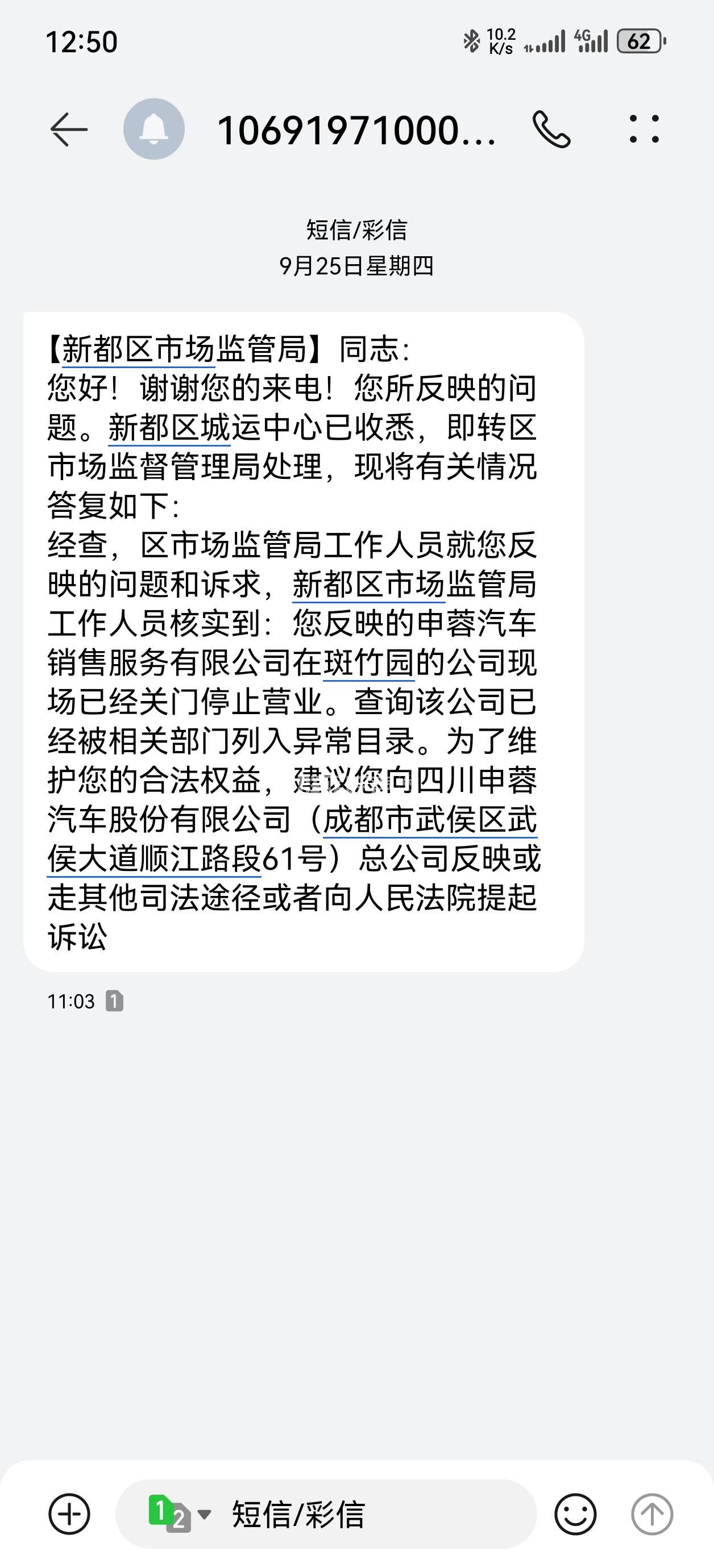This screenshot has width=714, height=1568.
Task: Open the plus attachment button
Action: (69, 1514)
